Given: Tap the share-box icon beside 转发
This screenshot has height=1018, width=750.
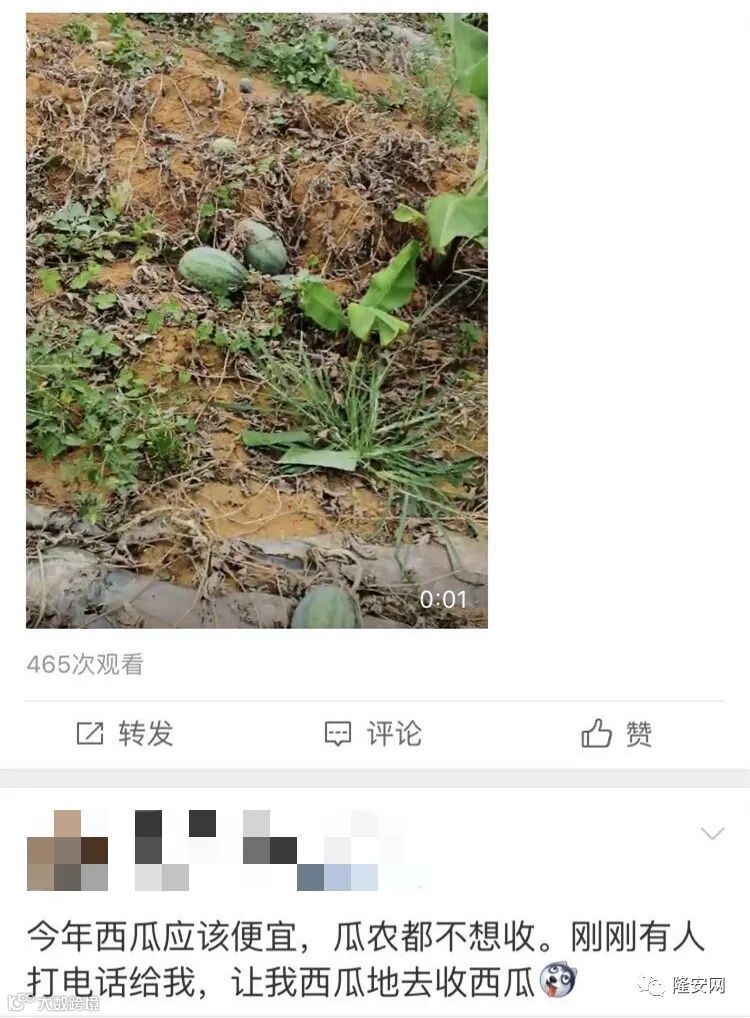Looking at the screenshot, I should coord(91,735).
